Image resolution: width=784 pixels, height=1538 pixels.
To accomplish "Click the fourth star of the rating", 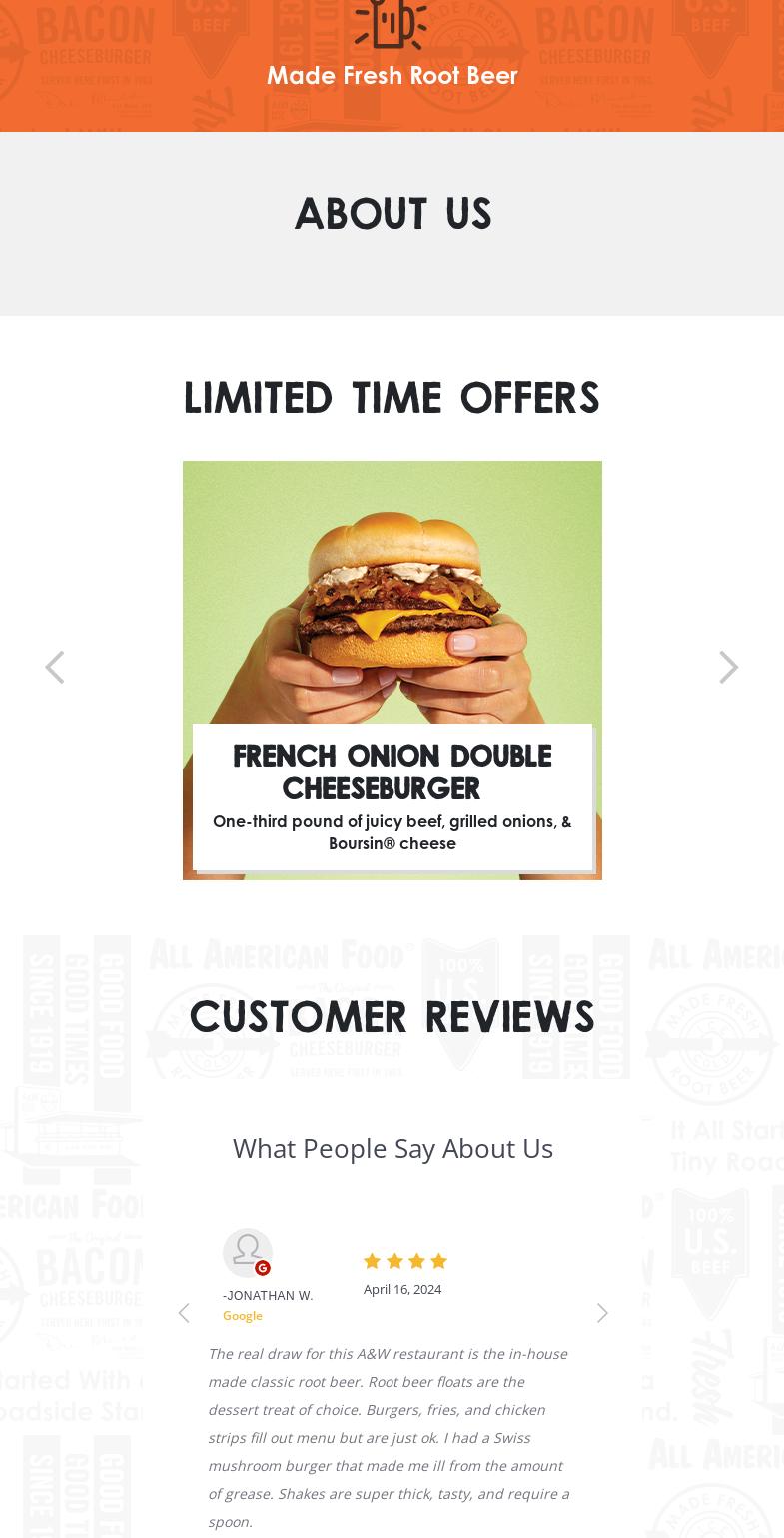I will [x=438, y=1261].
